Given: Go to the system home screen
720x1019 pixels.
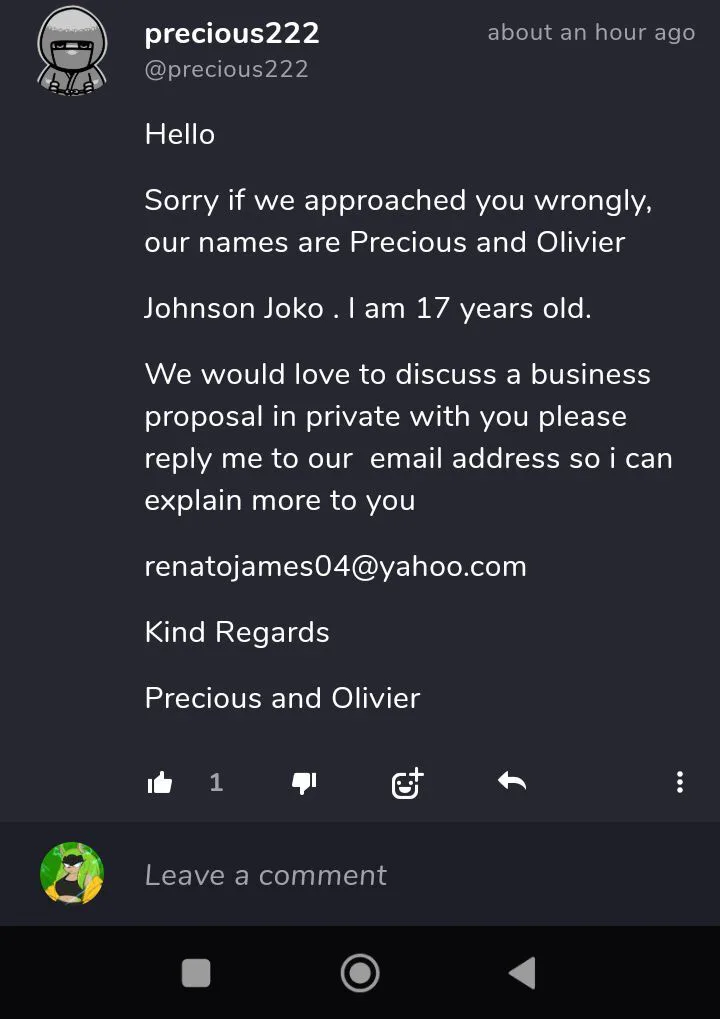Looking at the screenshot, I should point(360,972).
